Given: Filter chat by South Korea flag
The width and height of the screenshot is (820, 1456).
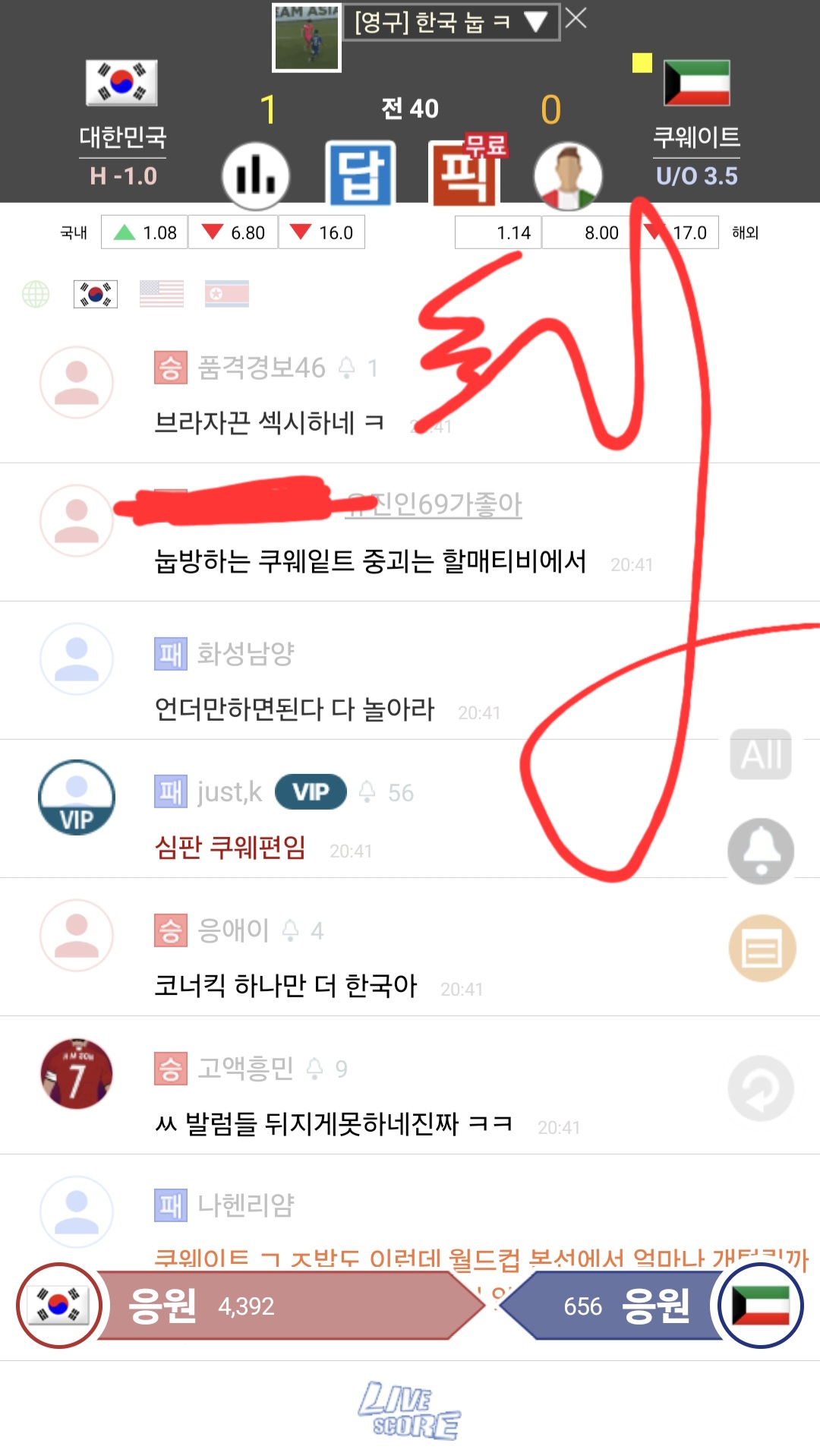Looking at the screenshot, I should (x=96, y=294).
